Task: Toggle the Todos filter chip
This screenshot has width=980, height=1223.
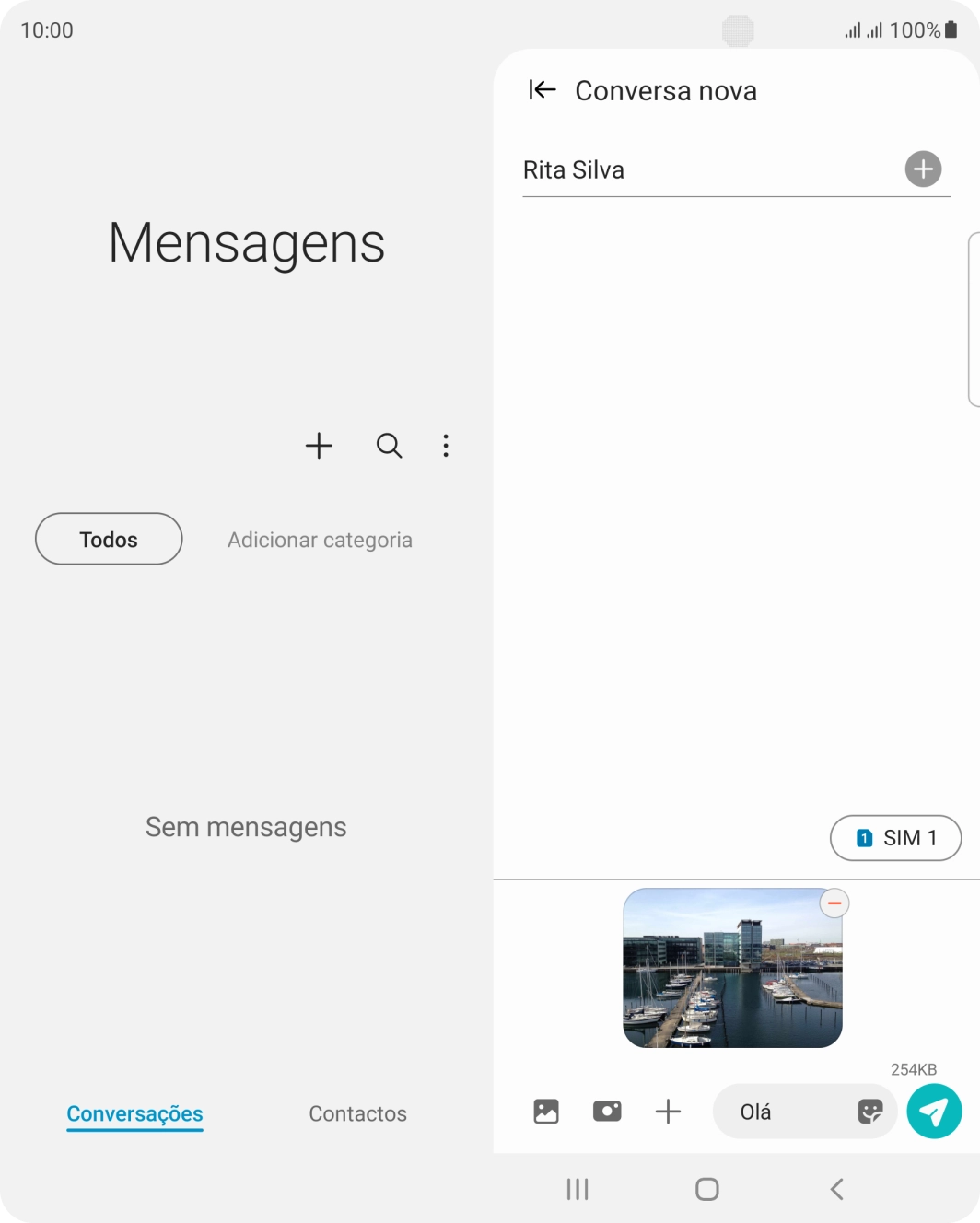Action: [107, 539]
